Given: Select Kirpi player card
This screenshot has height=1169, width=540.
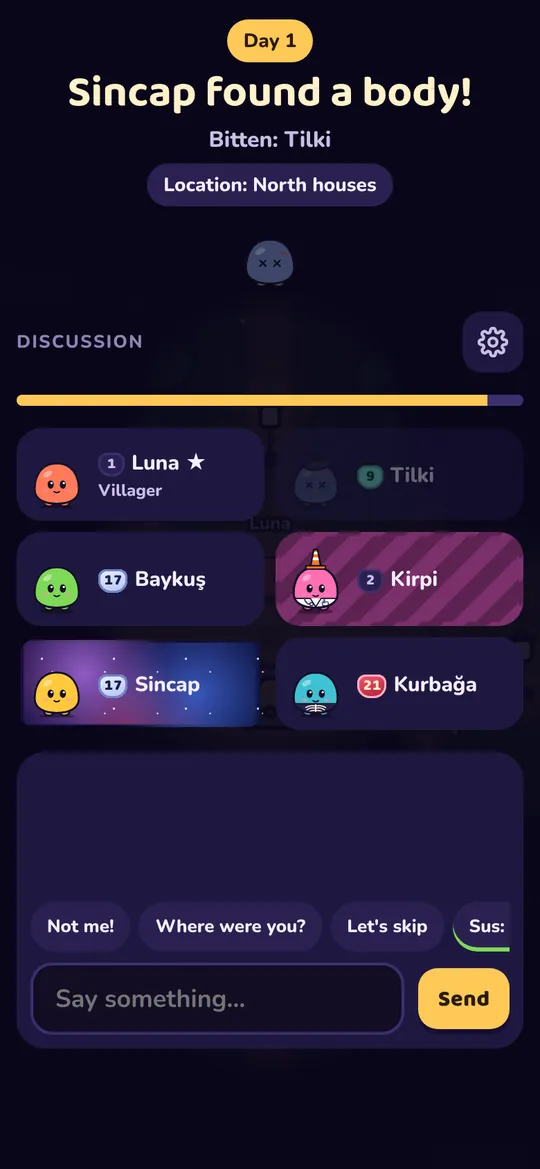Looking at the screenshot, I should 399,579.
